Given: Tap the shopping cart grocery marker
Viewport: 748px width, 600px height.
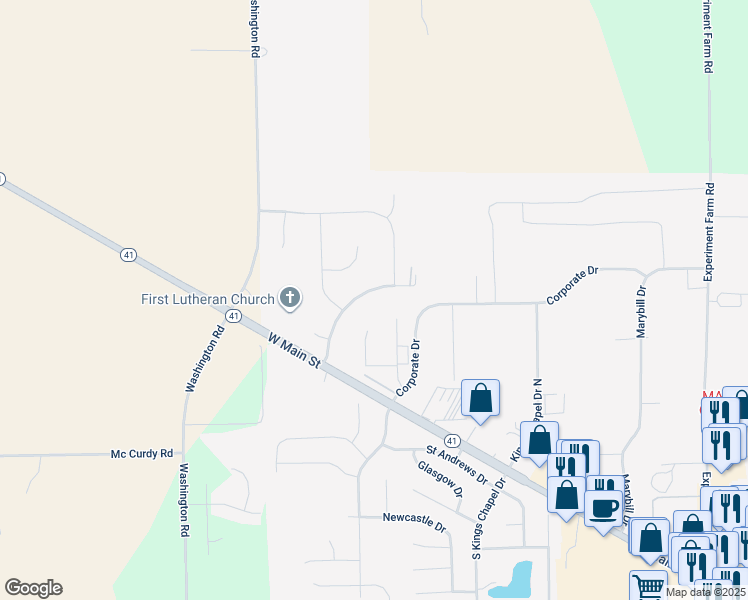Looking at the screenshot, I should pos(648,585).
